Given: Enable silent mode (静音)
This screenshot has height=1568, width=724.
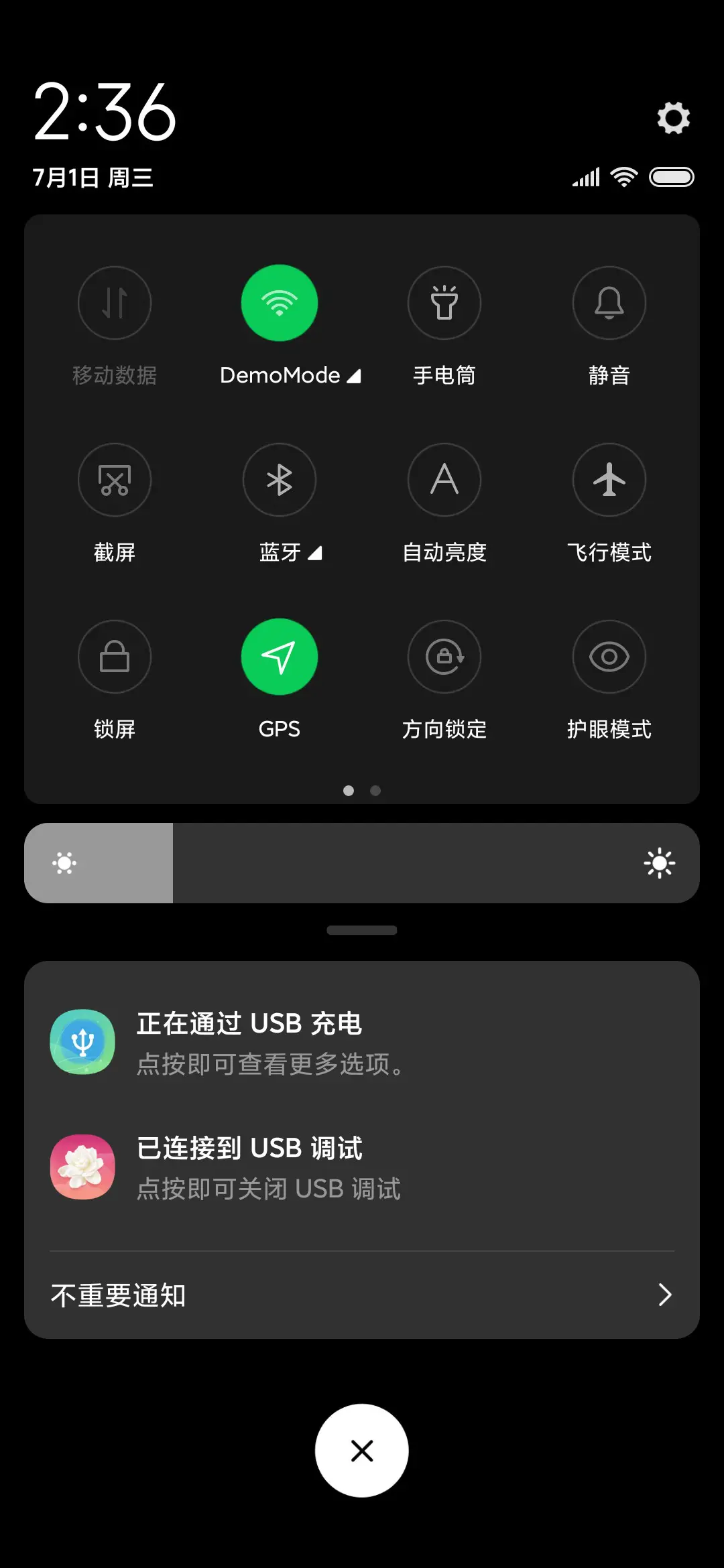Looking at the screenshot, I should point(609,303).
